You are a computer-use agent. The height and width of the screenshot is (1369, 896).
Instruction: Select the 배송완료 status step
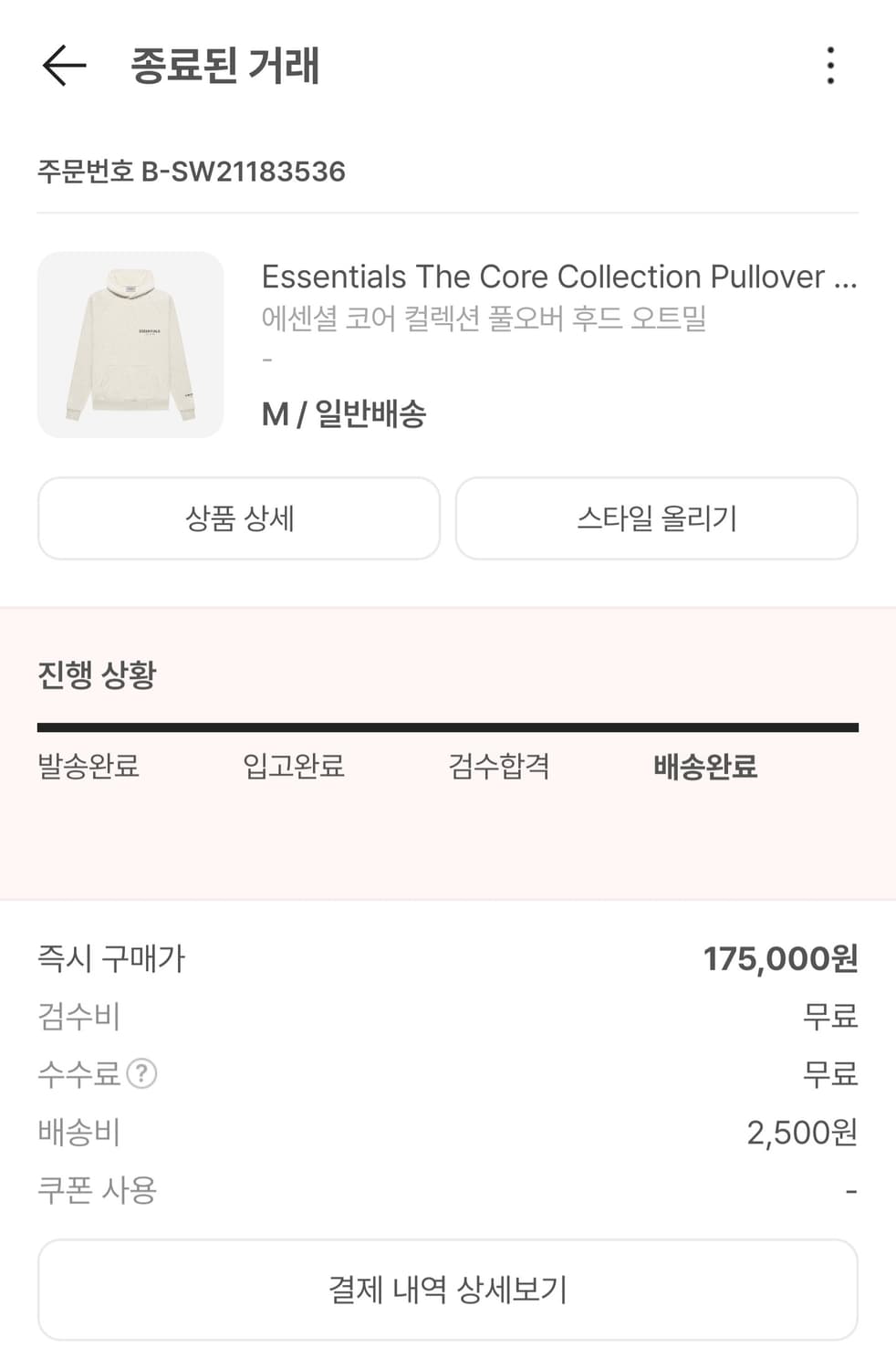(x=704, y=768)
